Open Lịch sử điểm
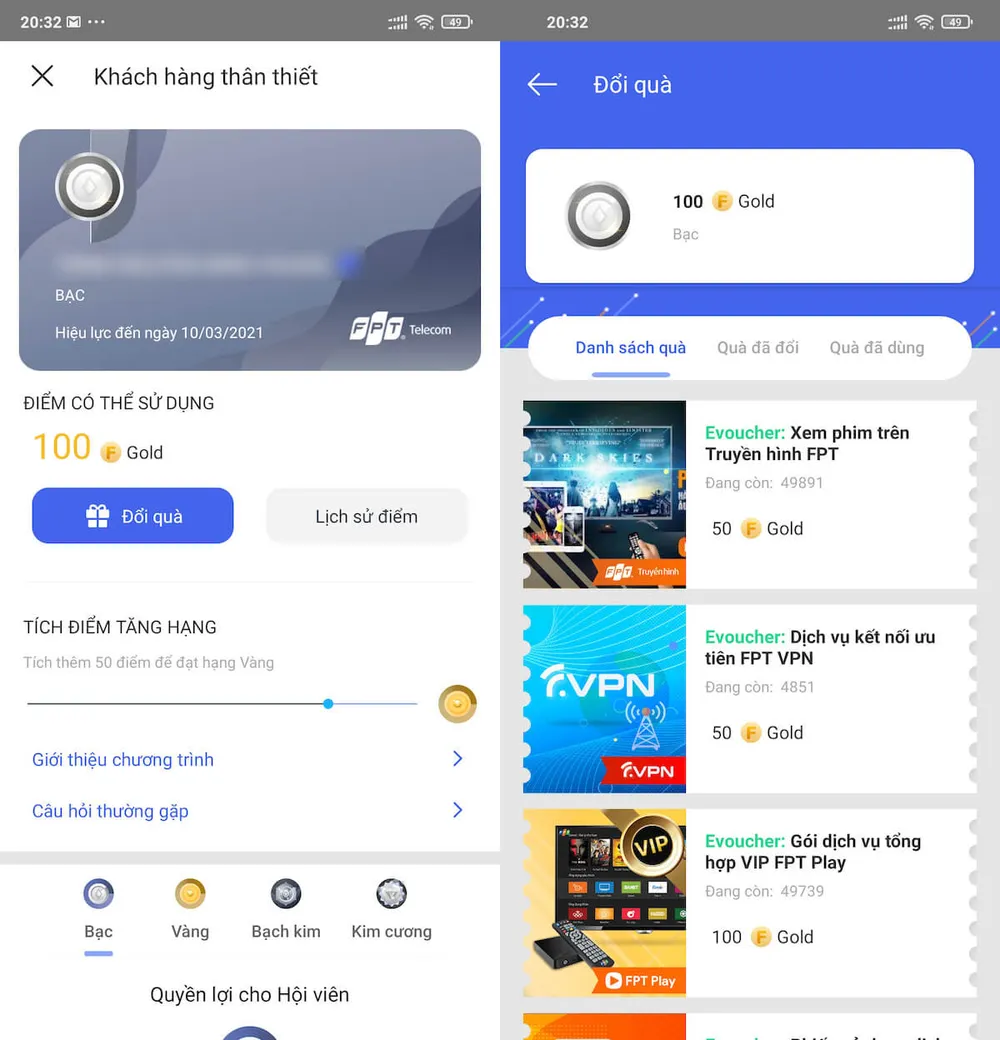1000x1040 pixels. point(366,516)
